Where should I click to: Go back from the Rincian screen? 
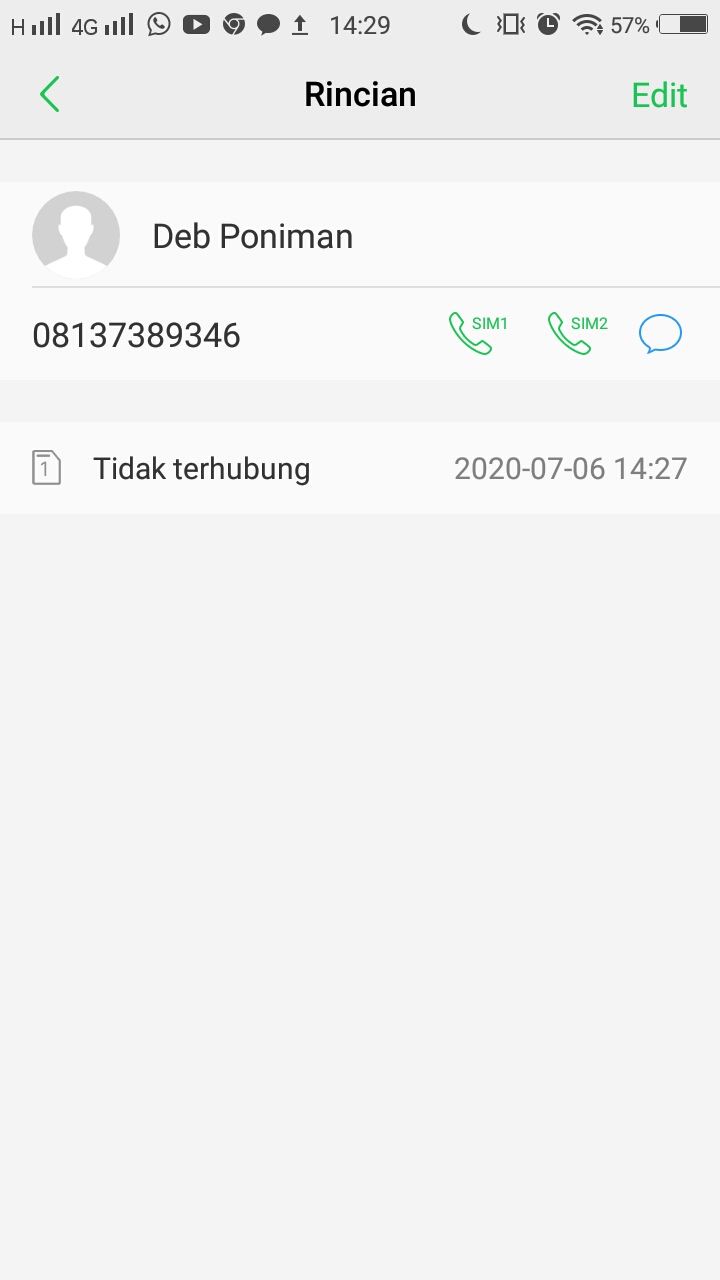50,95
